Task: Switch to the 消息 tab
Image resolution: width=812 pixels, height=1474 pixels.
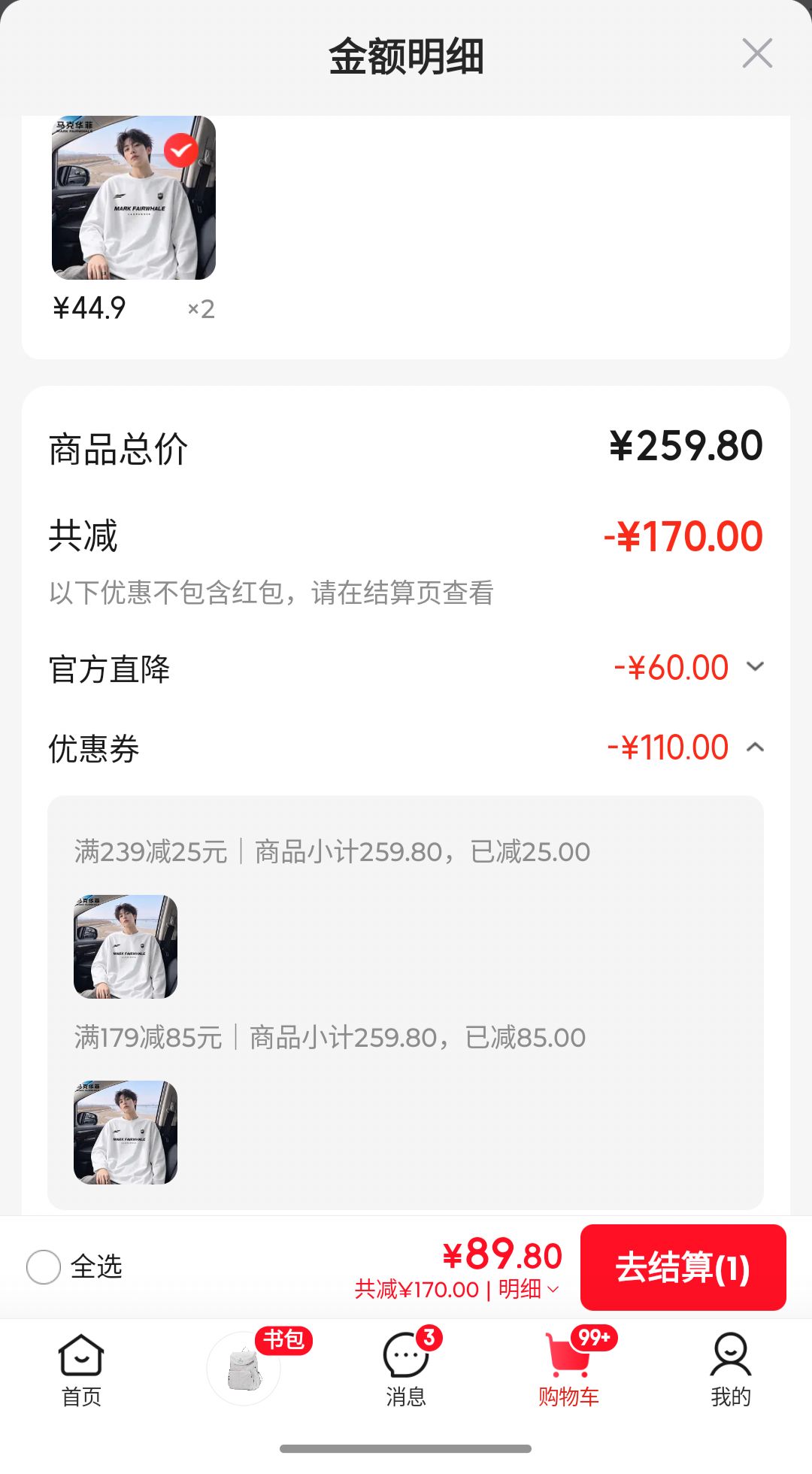Action: [x=407, y=1369]
